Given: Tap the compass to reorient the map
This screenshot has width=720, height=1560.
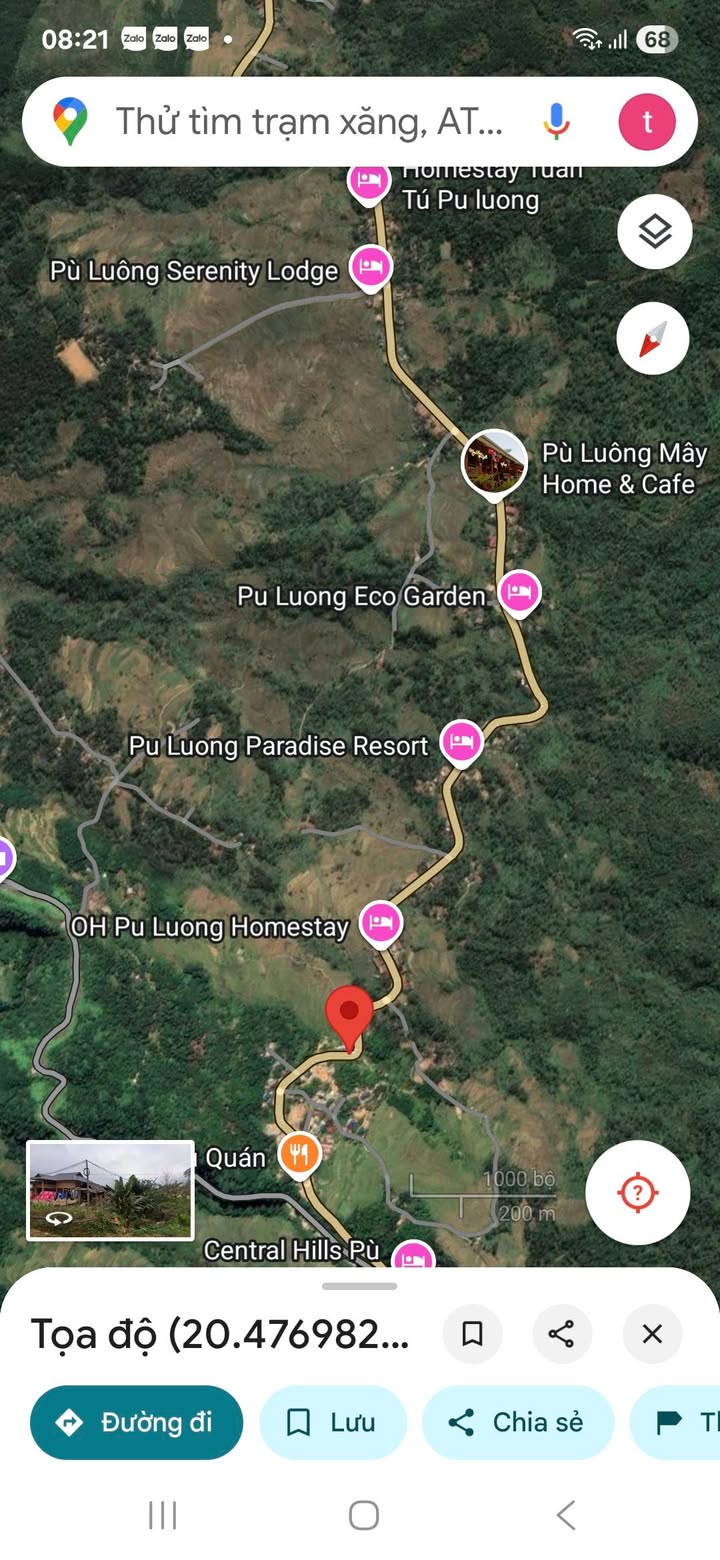Looking at the screenshot, I should (653, 339).
